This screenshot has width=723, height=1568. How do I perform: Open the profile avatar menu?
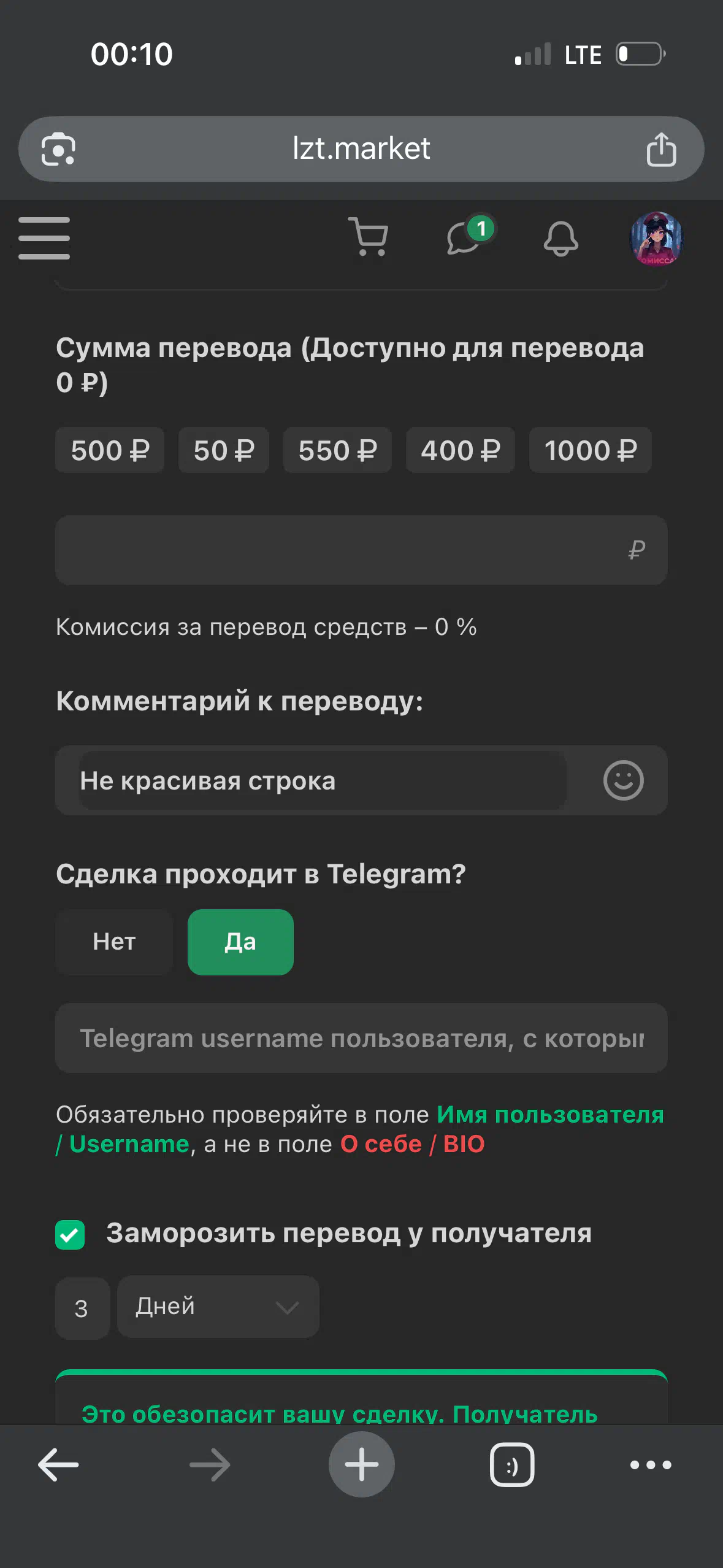(x=657, y=239)
